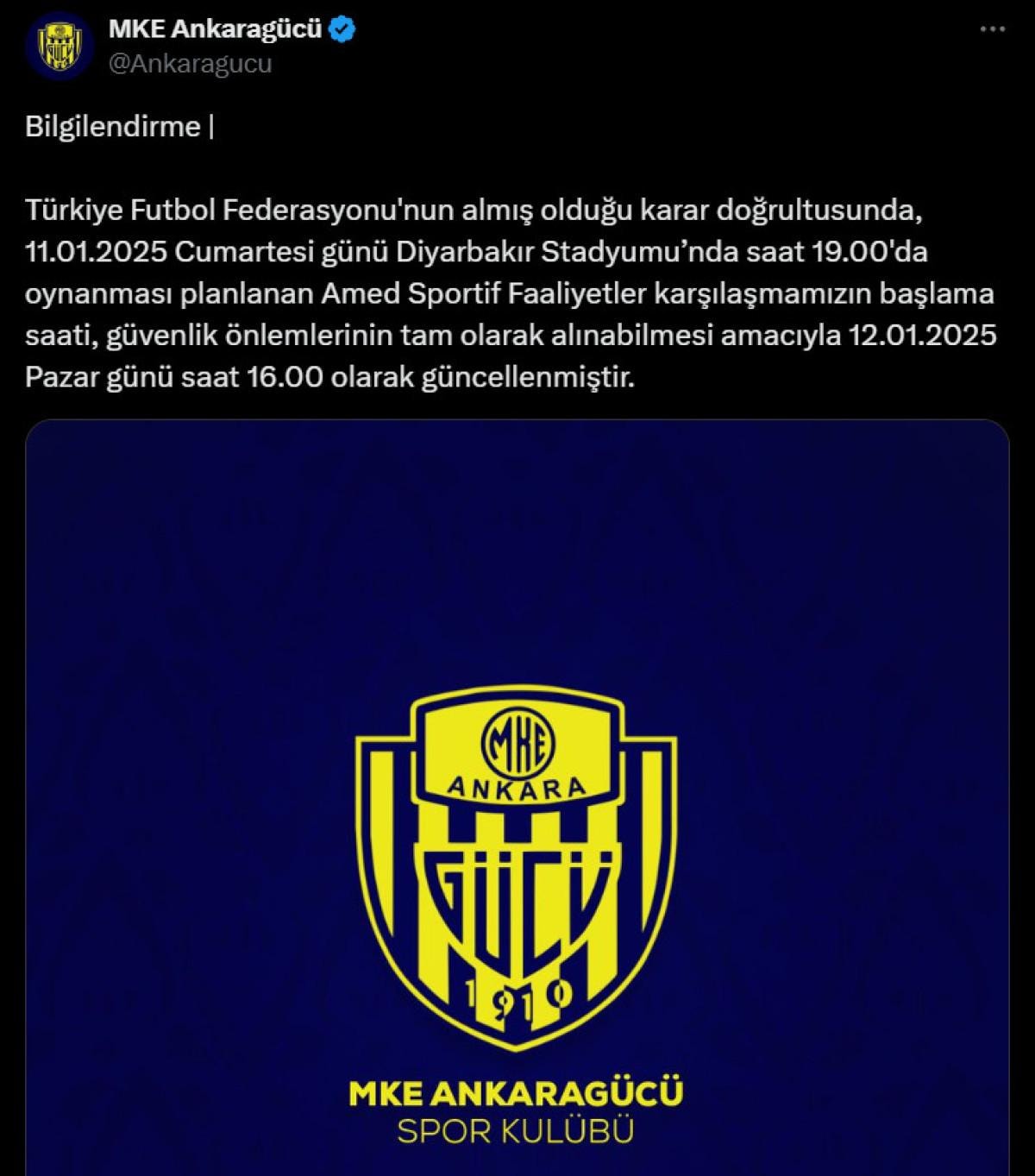Tap the @Ankaragucu account handle
Screen dimensions: 1035x1176
(x=190, y=64)
